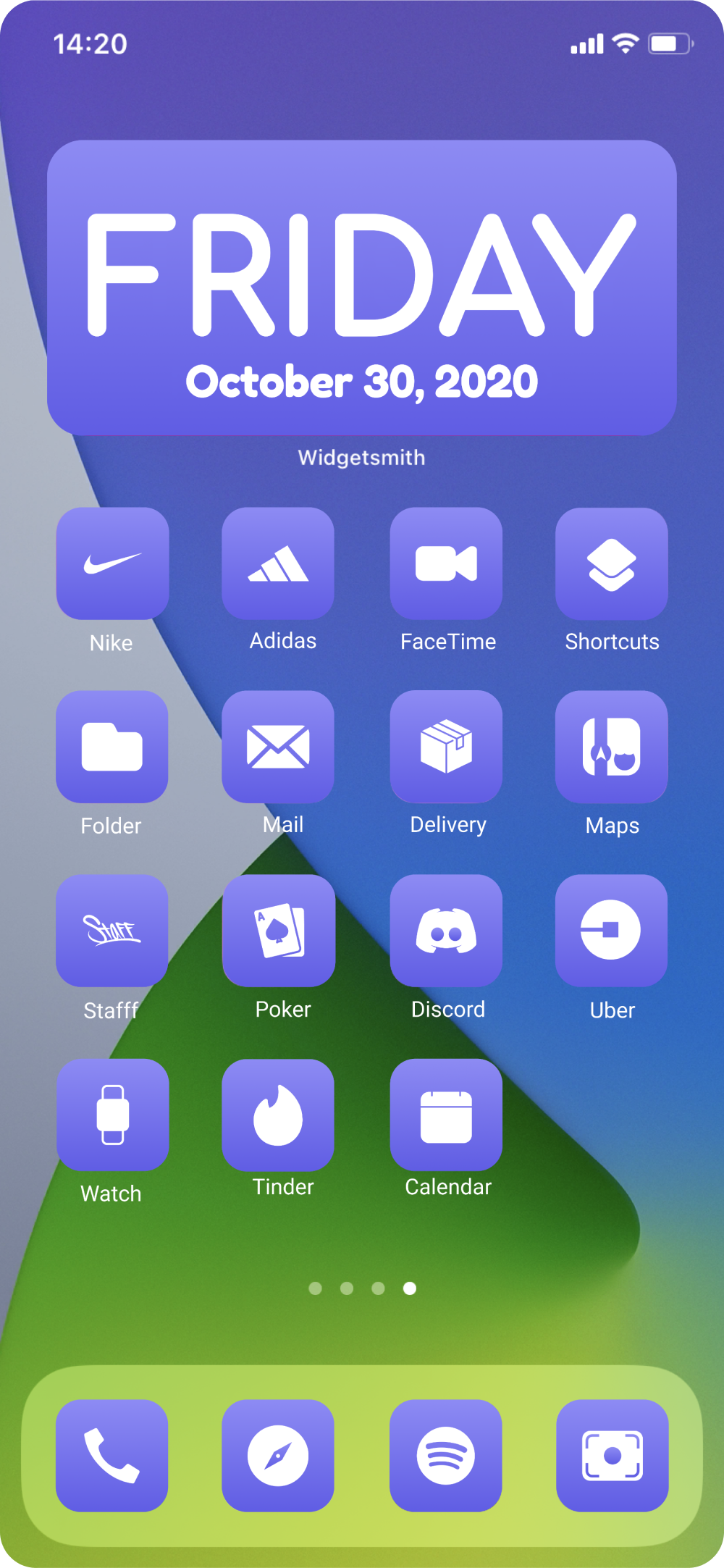Image resolution: width=724 pixels, height=1568 pixels.
Task: Open the Calendar app
Action: (x=446, y=1115)
